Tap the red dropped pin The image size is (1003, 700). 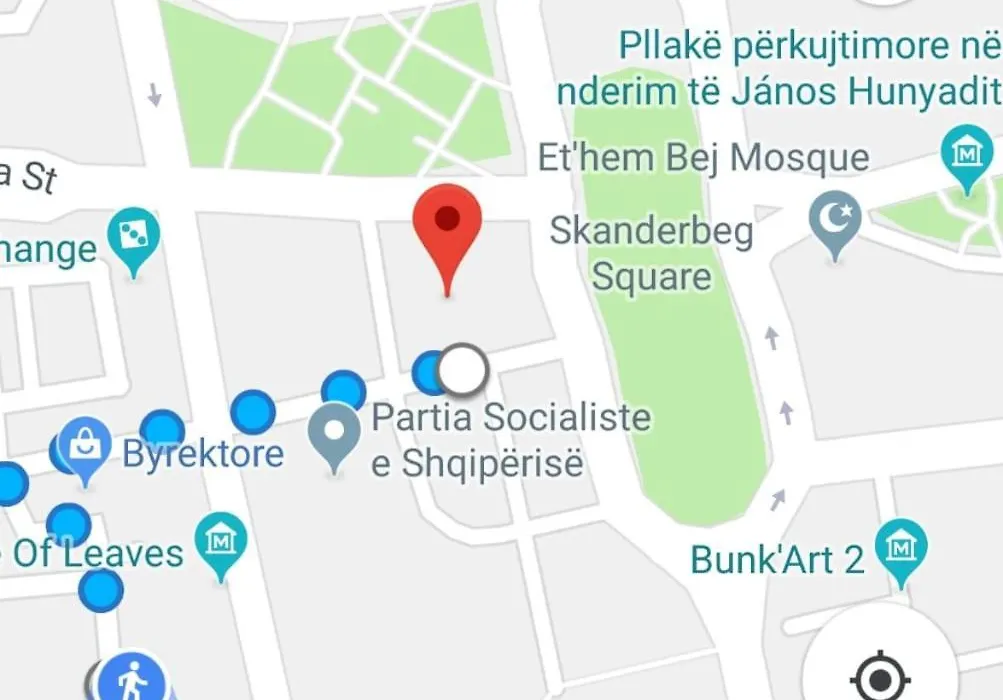click(x=448, y=225)
